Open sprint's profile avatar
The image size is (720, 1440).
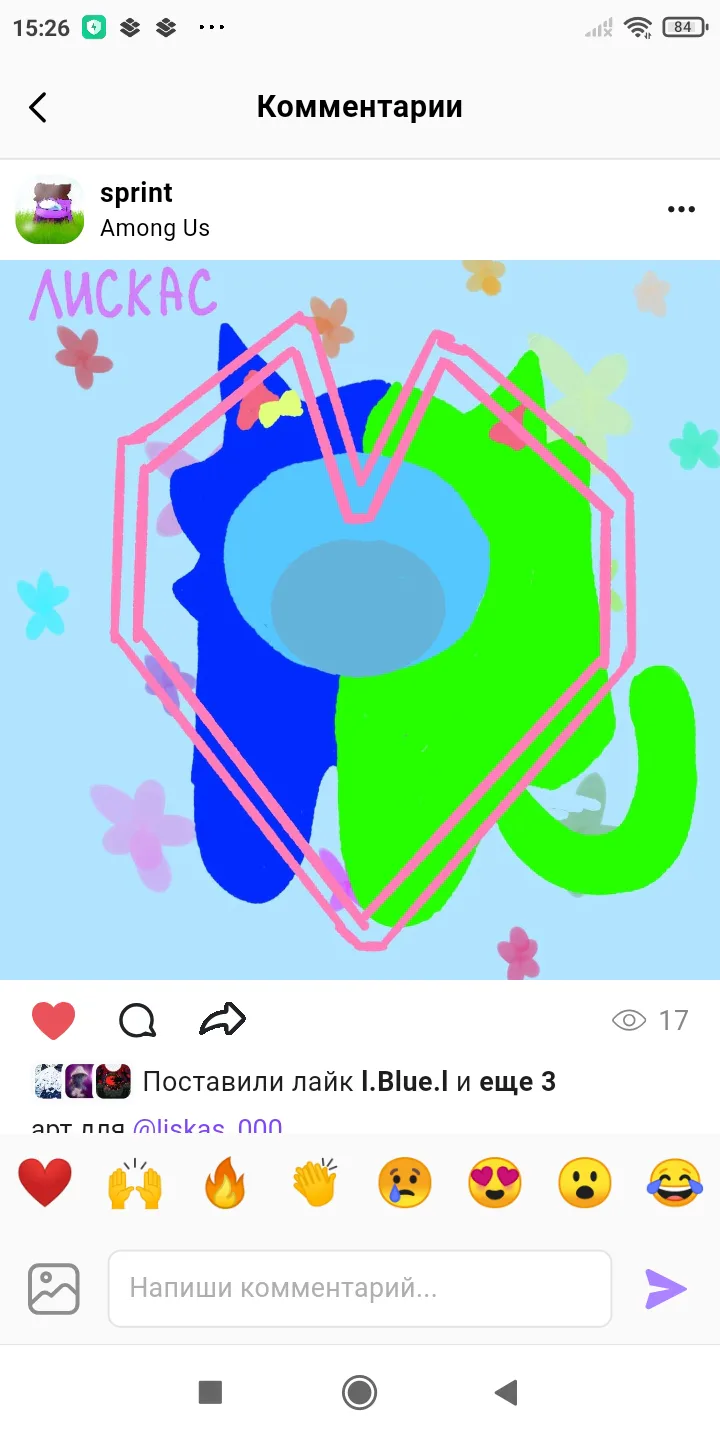(50, 210)
